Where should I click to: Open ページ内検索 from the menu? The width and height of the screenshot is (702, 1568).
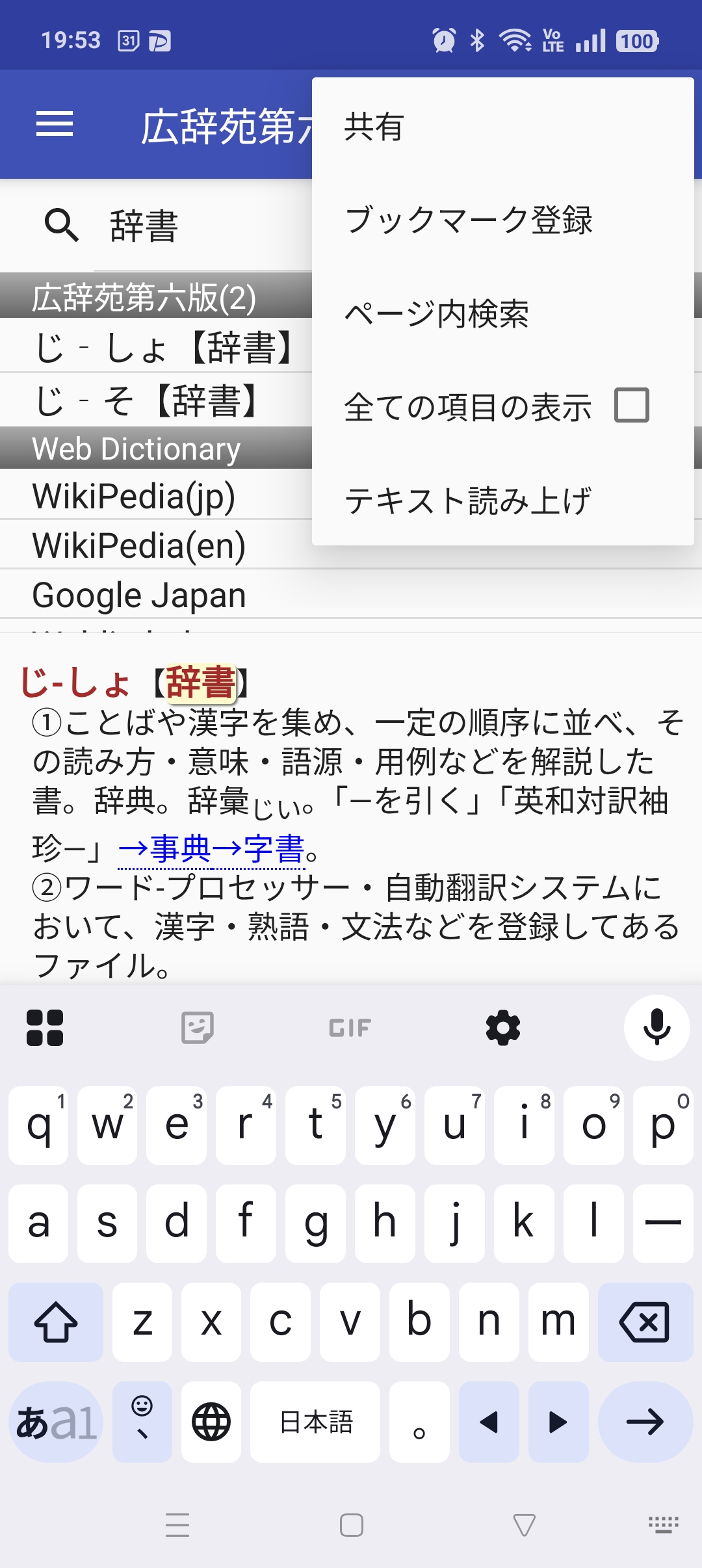click(502, 313)
